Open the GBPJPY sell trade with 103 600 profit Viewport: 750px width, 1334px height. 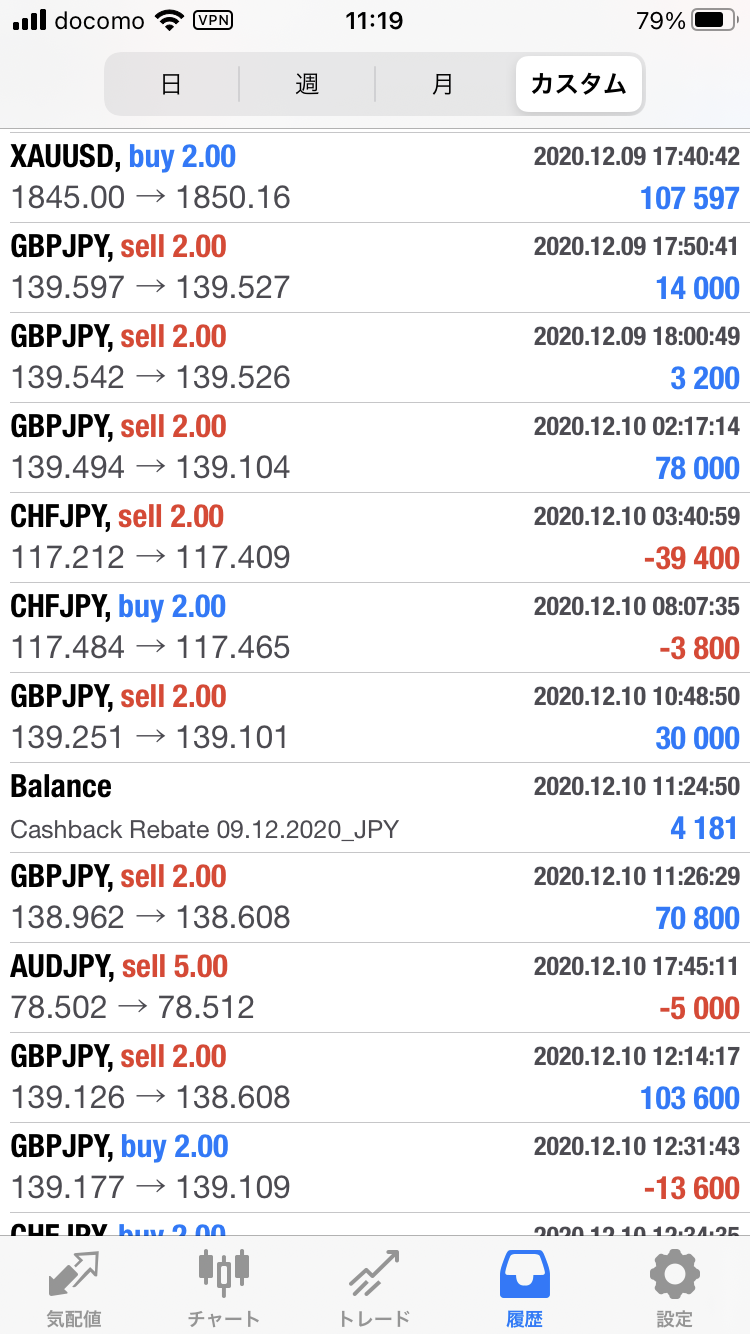[375, 1077]
